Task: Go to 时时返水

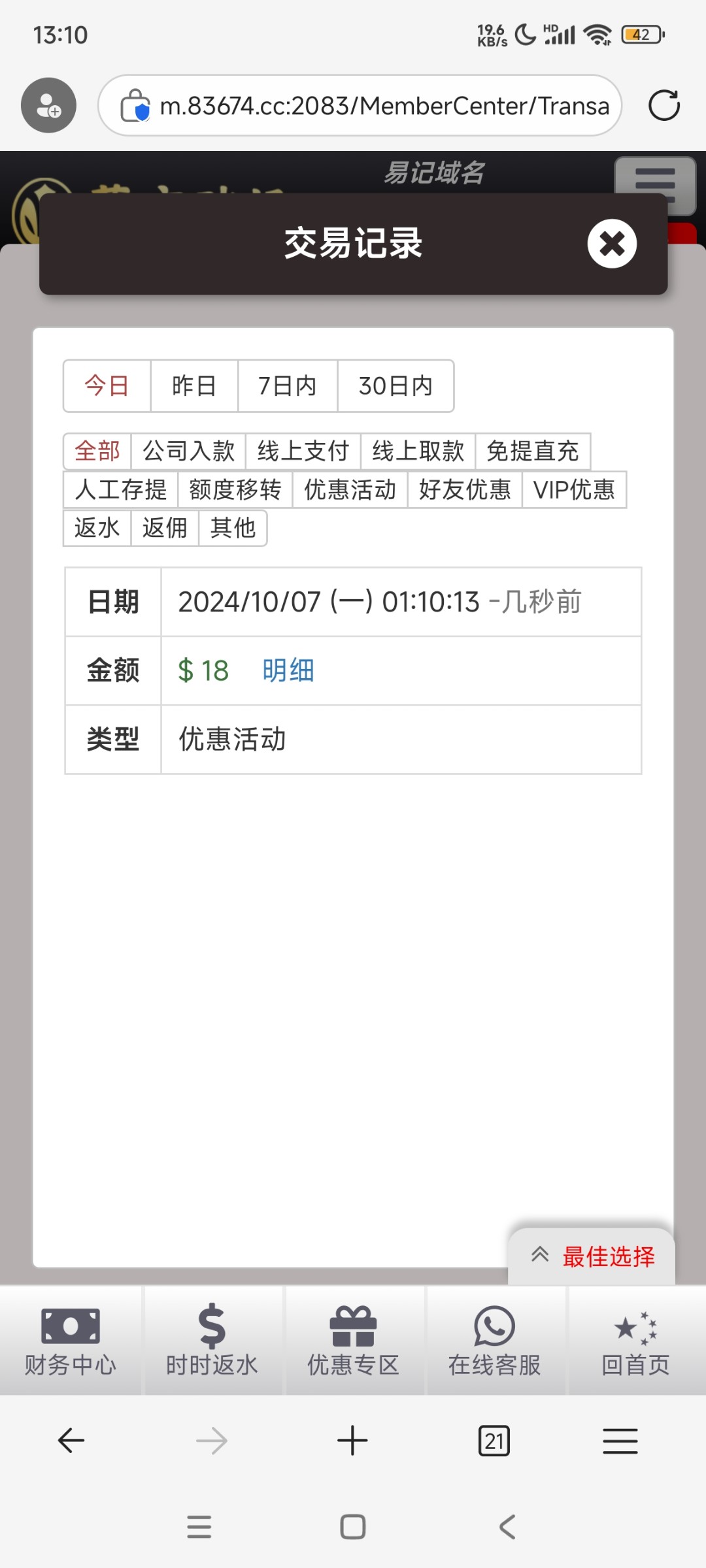Action: click(212, 1341)
